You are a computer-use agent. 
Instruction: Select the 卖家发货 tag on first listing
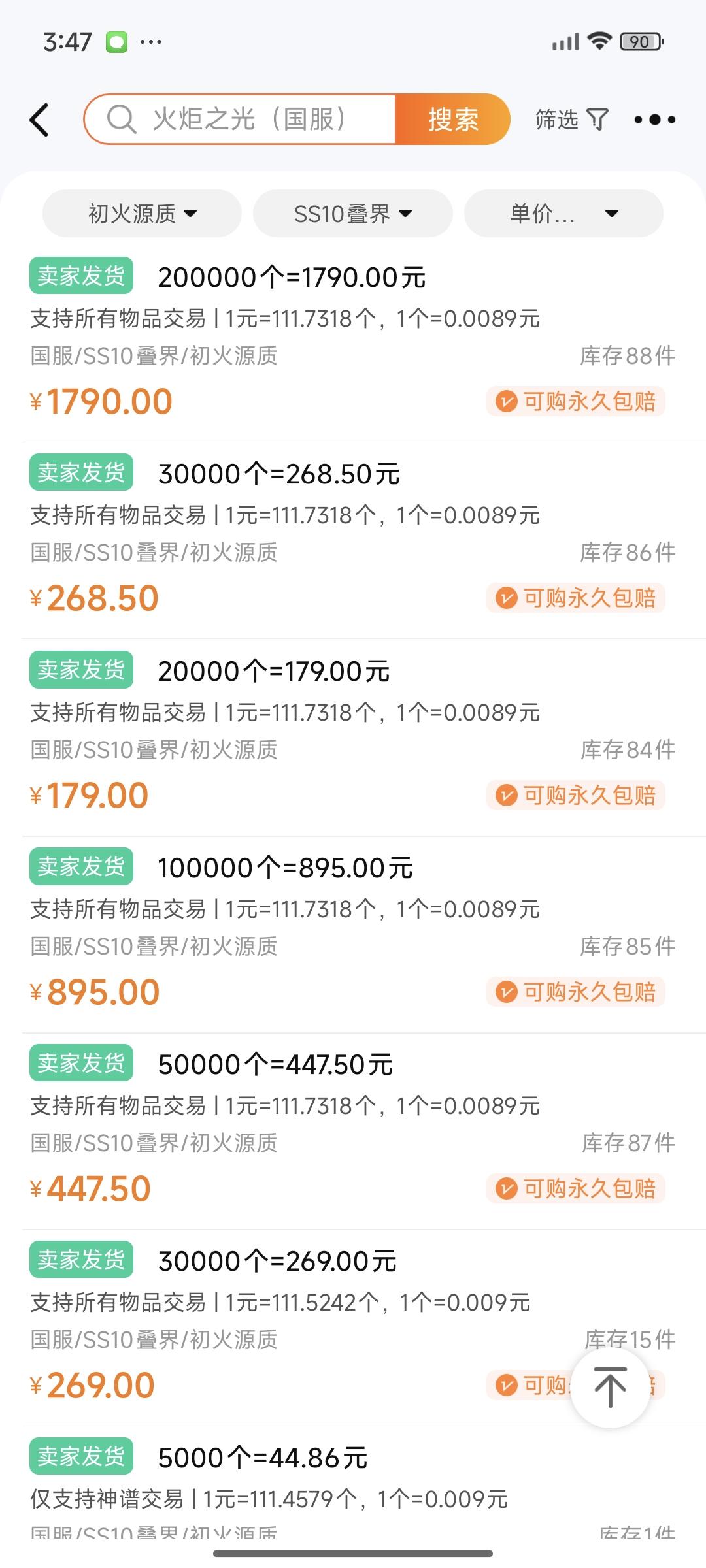80,277
